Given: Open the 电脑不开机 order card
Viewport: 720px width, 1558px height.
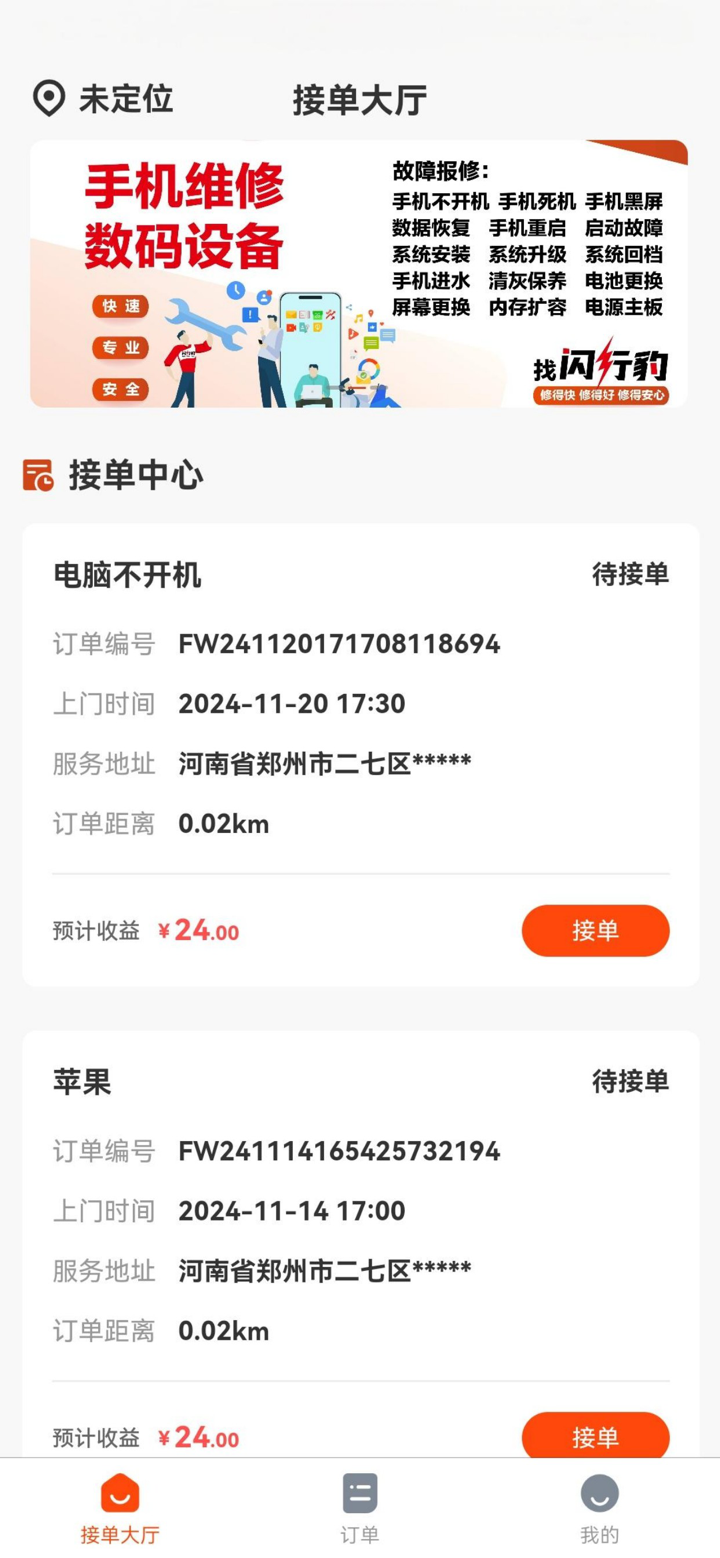Looking at the screenshot, I should (x=360, y=700).
